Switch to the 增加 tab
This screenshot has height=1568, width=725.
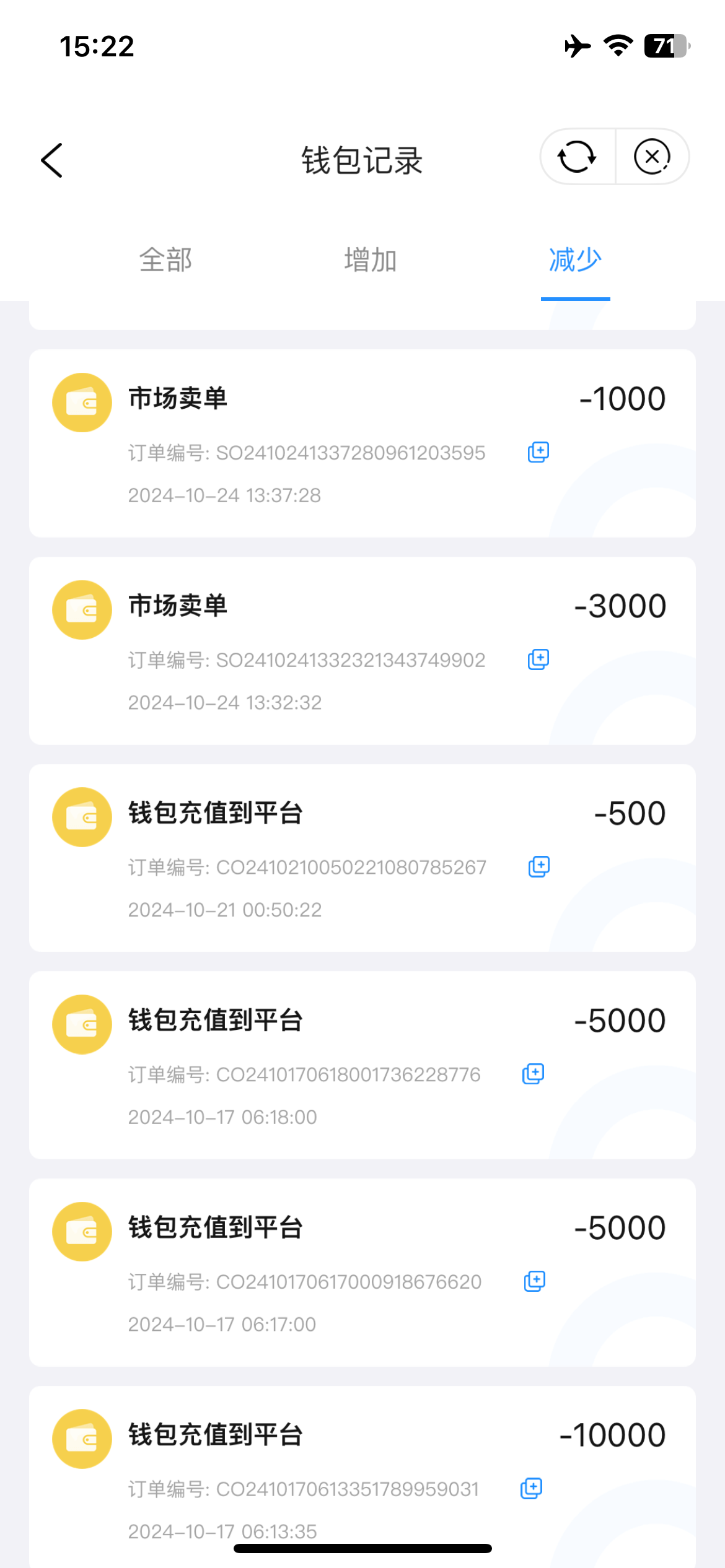[371, 260]
